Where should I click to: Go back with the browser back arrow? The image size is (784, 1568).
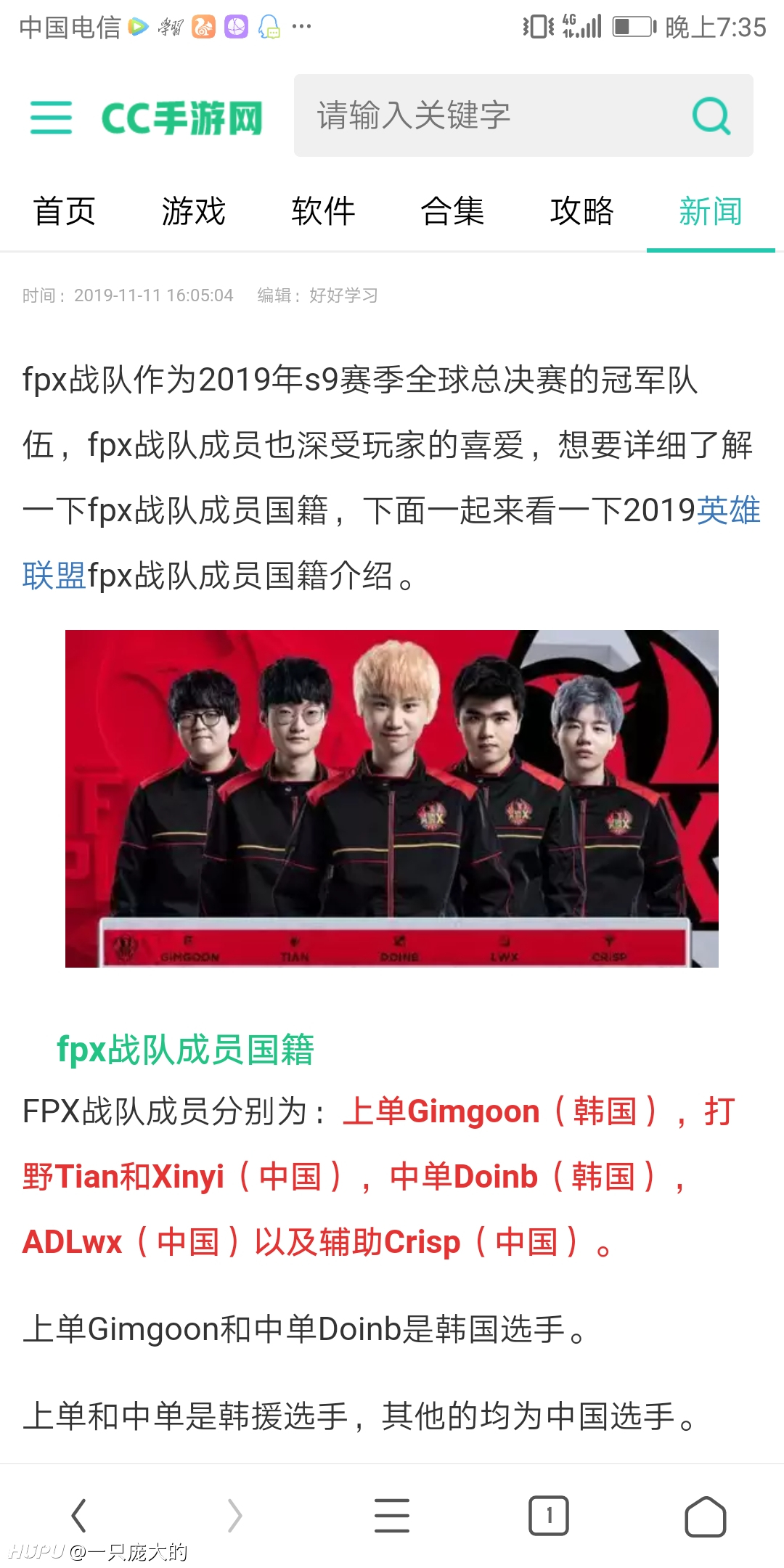[78, 1515]
